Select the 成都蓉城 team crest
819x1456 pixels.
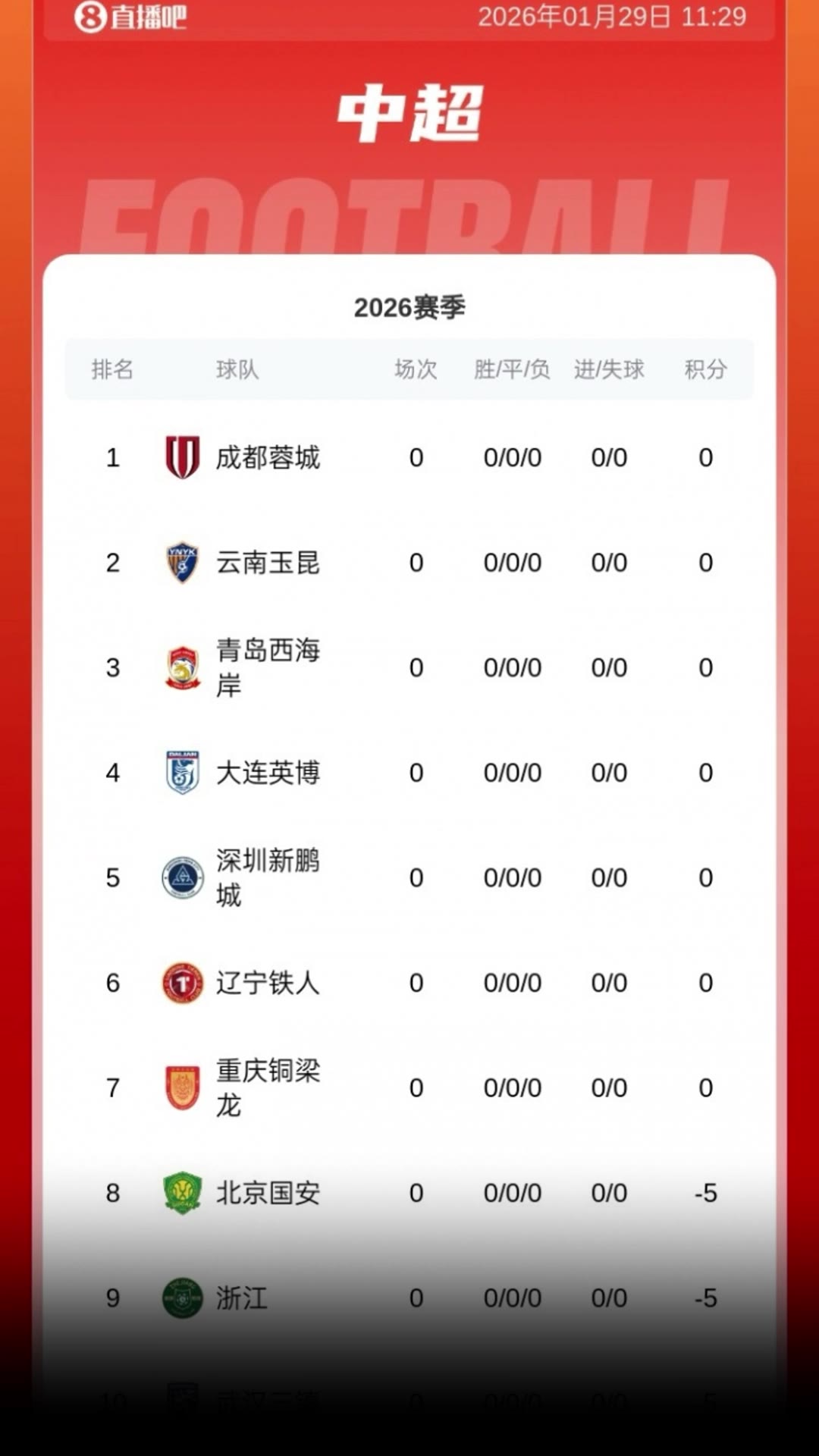pyautogui.click(x=180, y=457)
